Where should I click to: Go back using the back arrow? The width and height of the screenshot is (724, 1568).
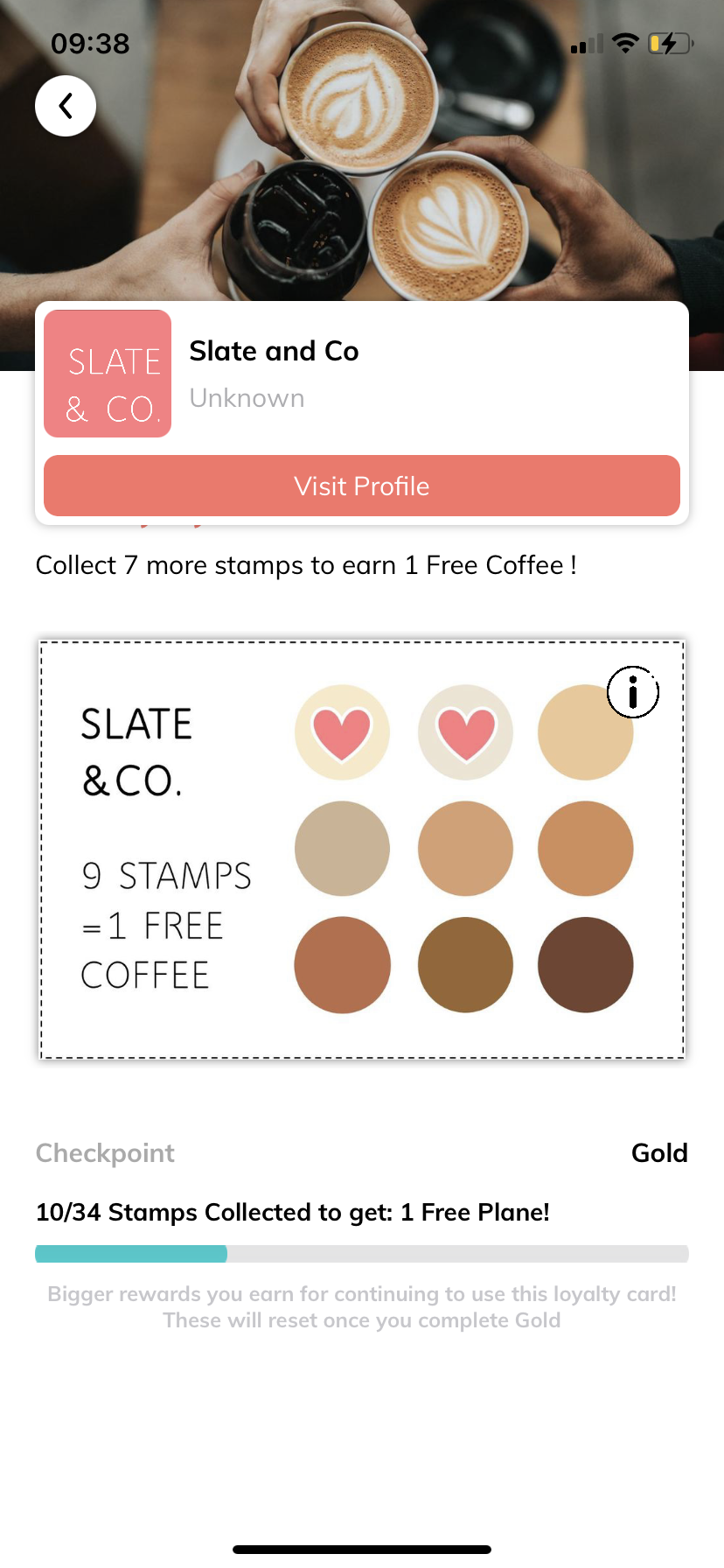click(x=66, y=106)
